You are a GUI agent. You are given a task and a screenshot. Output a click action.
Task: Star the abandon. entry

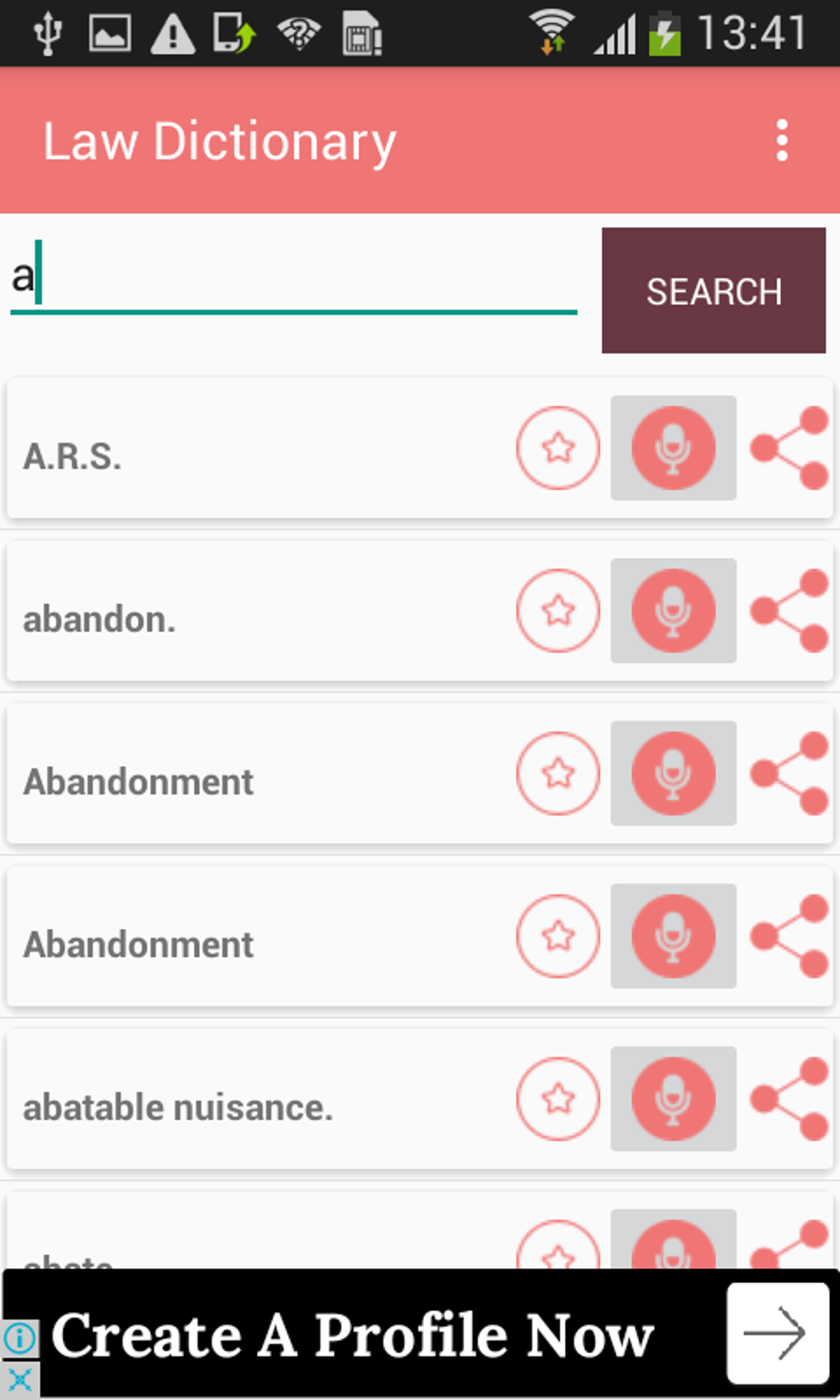coord(558,610)
